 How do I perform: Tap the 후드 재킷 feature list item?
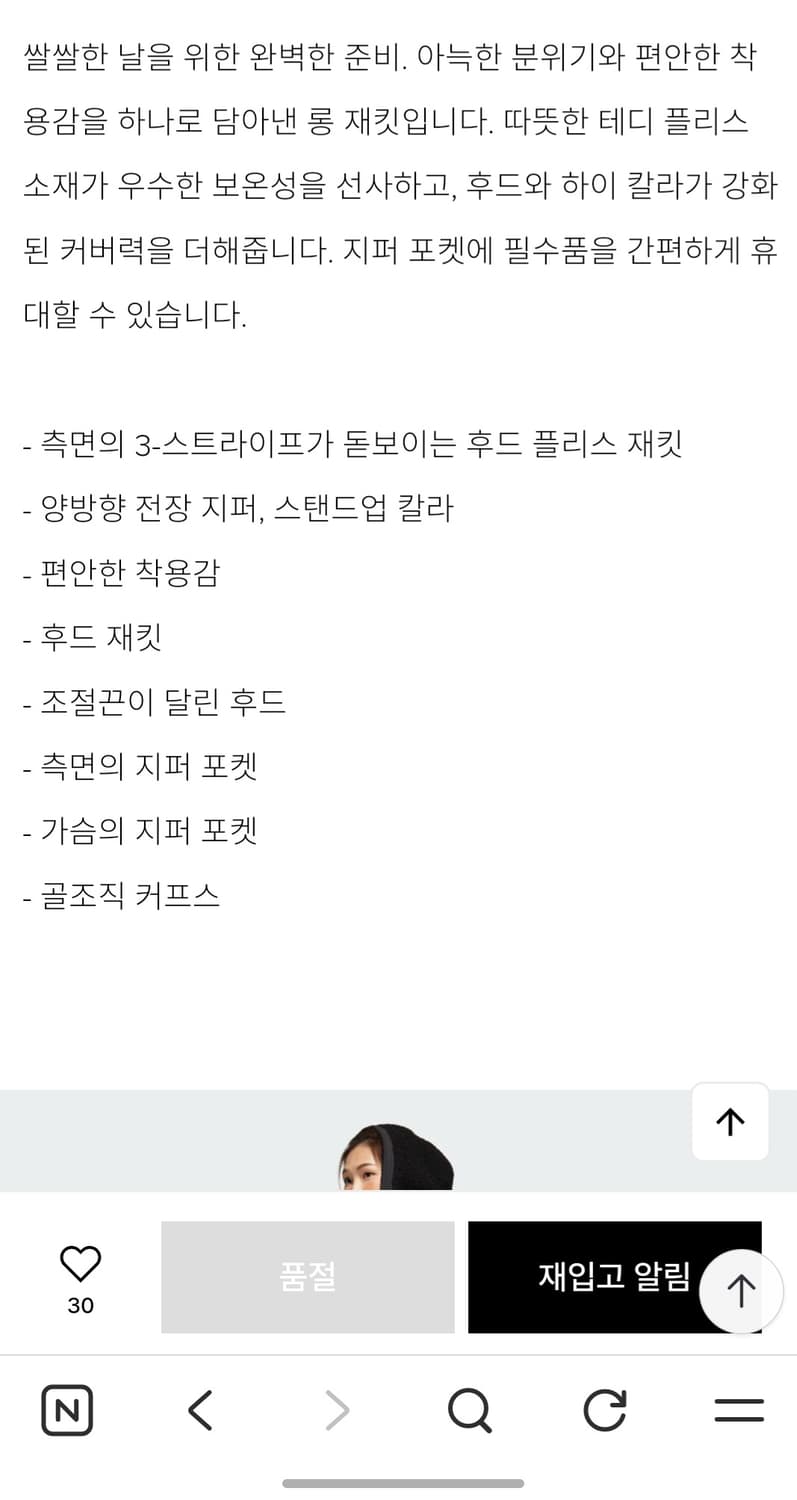pos(95,637)
